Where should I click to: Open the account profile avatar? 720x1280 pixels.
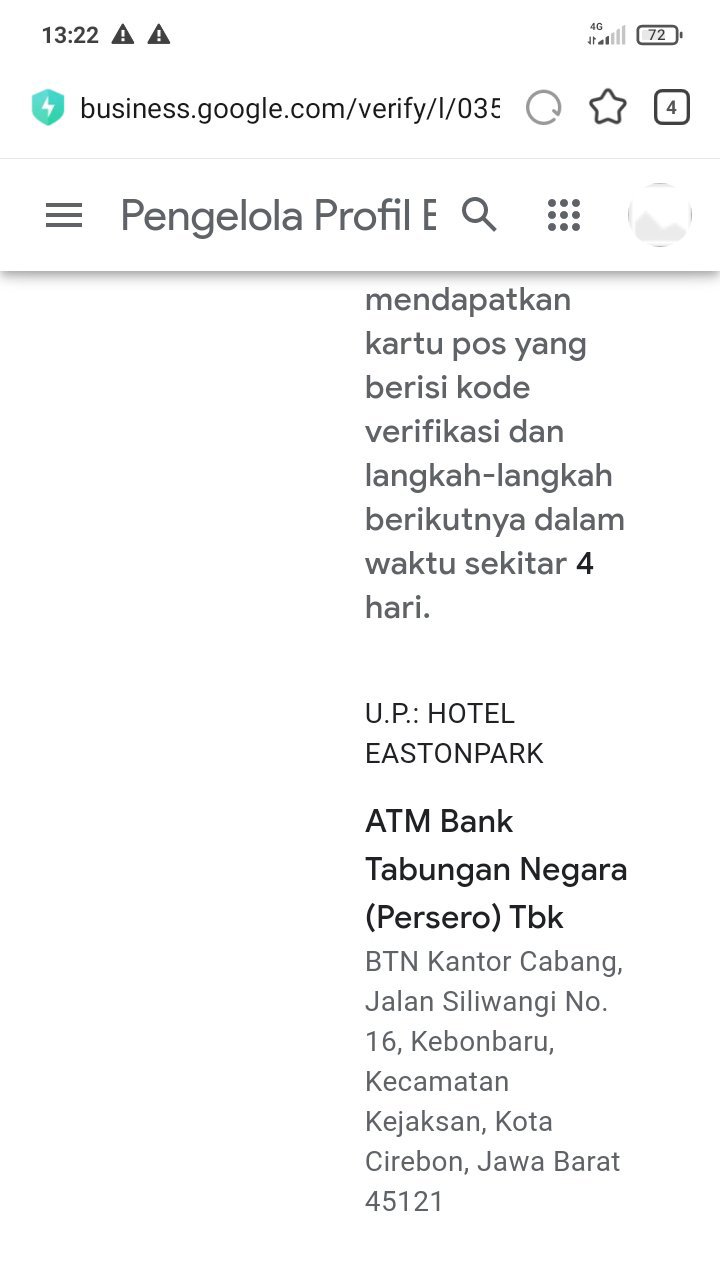pos(659,215)
